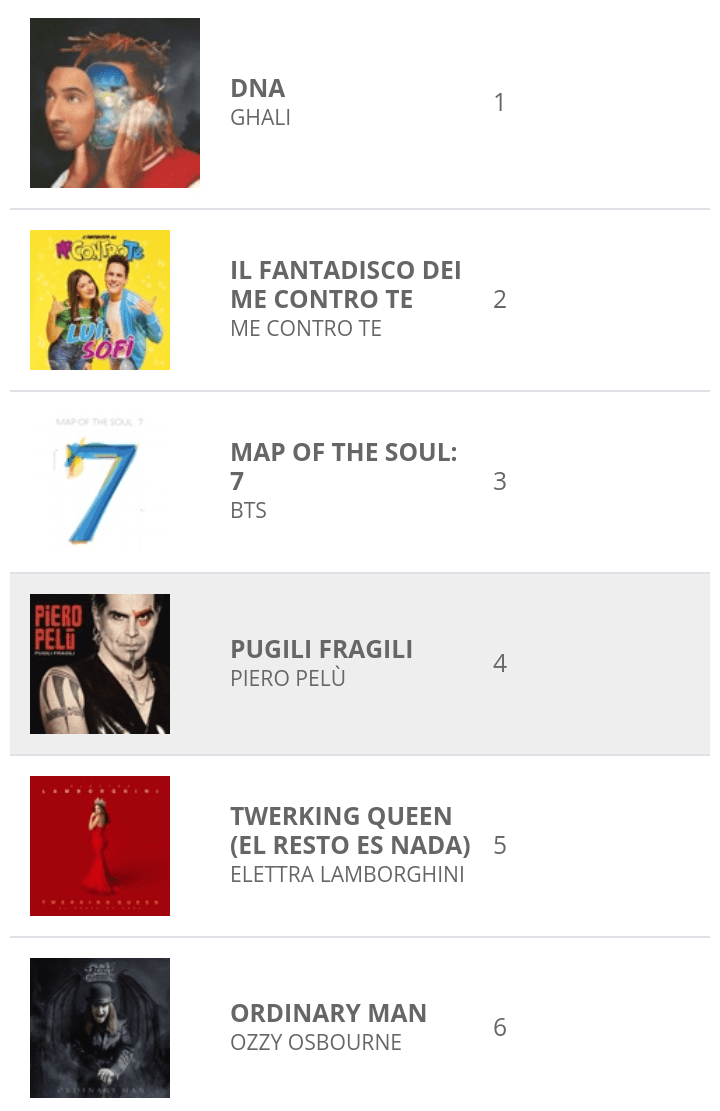Open Pugili Fragili by Piero Pelù
Screen dimensions: 720x1111
point(321,650)
